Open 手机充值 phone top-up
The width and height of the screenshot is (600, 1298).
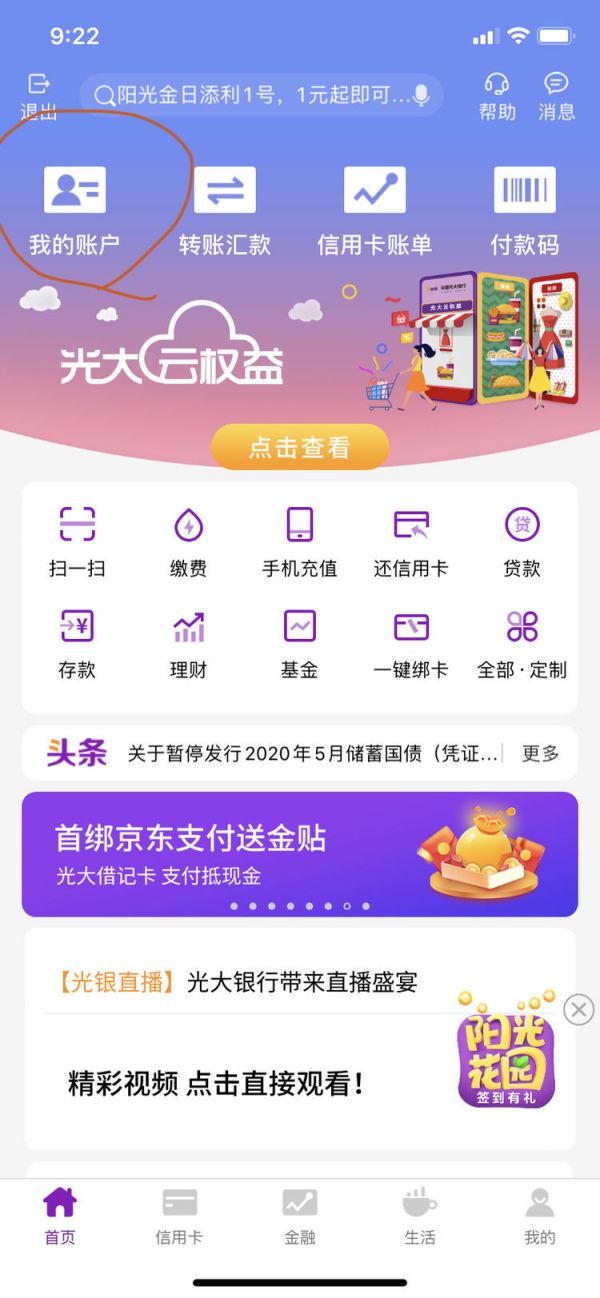point(299,541)
